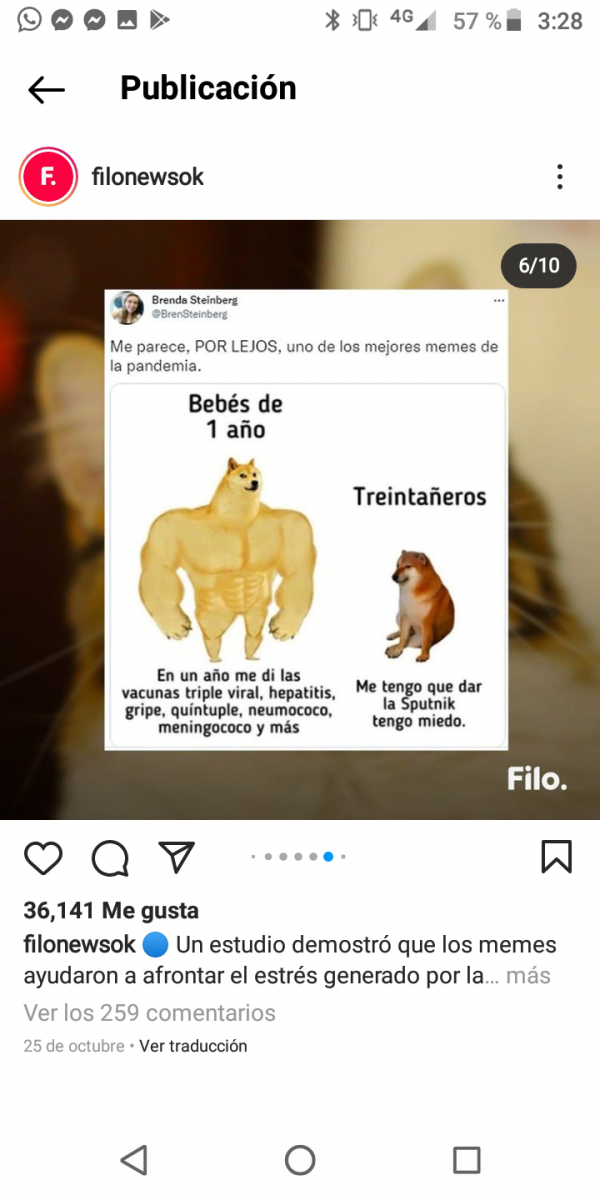Save this post to bookmarks
This screenshot has width=600, height=1200.
[556, 857]
